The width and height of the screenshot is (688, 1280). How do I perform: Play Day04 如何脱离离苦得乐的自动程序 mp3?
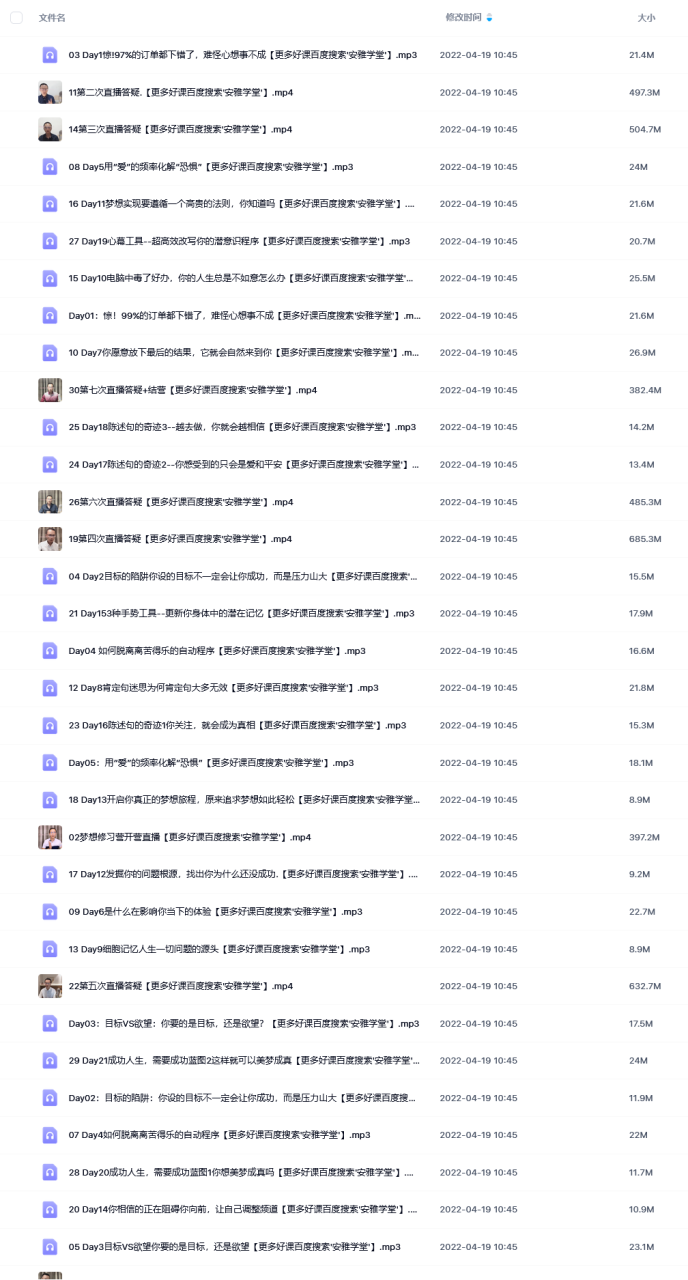tap(217, 651)
